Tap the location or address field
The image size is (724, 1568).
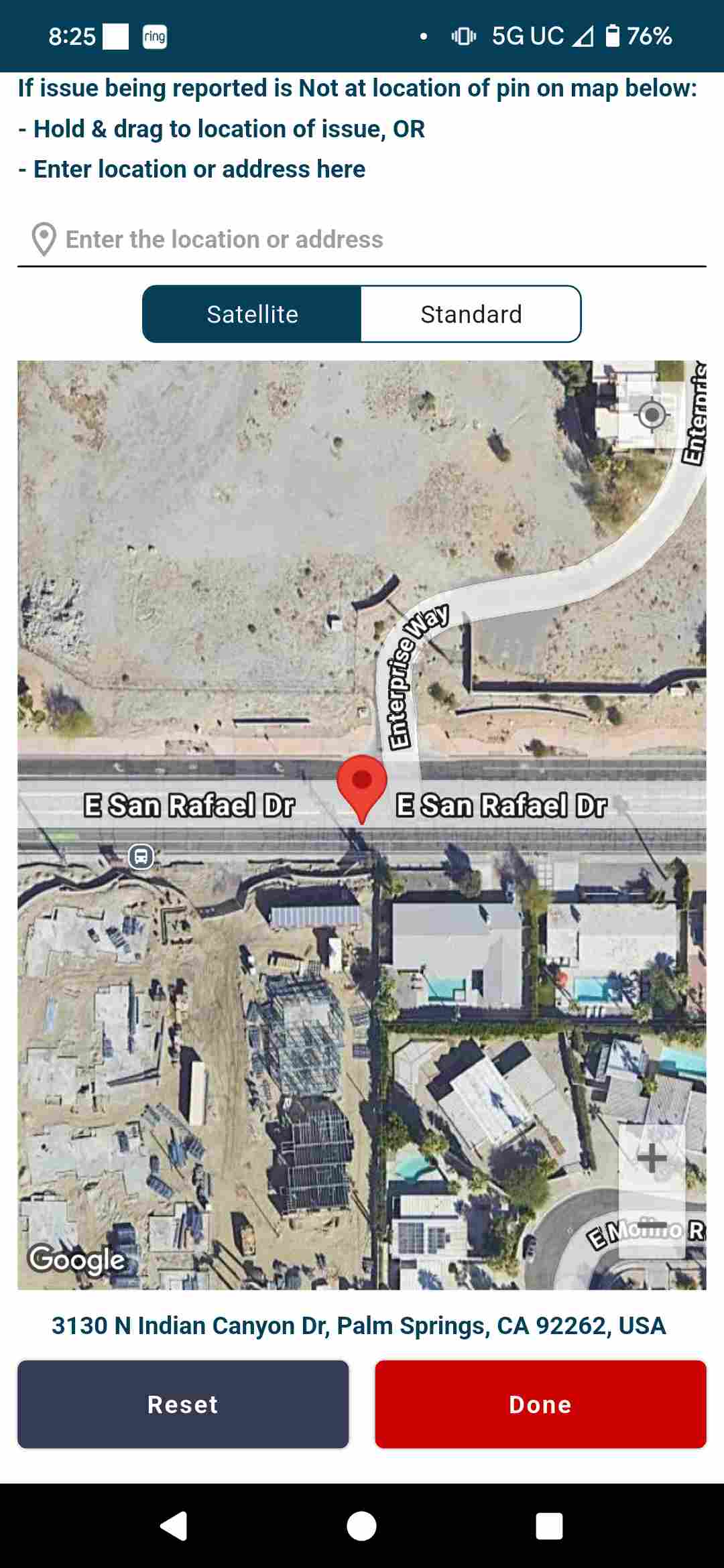point(362,239)
